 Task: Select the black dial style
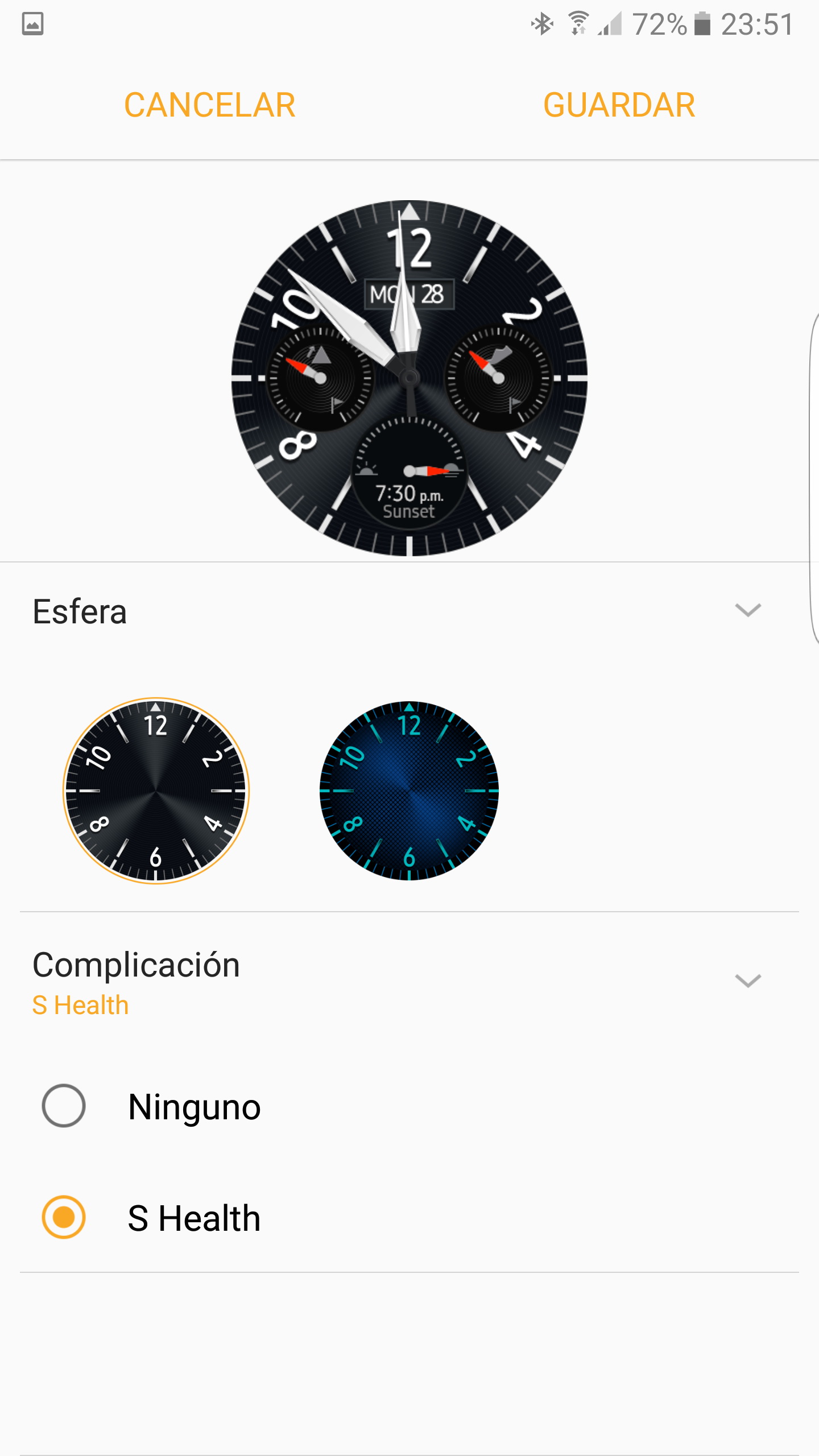click(156, 791)
